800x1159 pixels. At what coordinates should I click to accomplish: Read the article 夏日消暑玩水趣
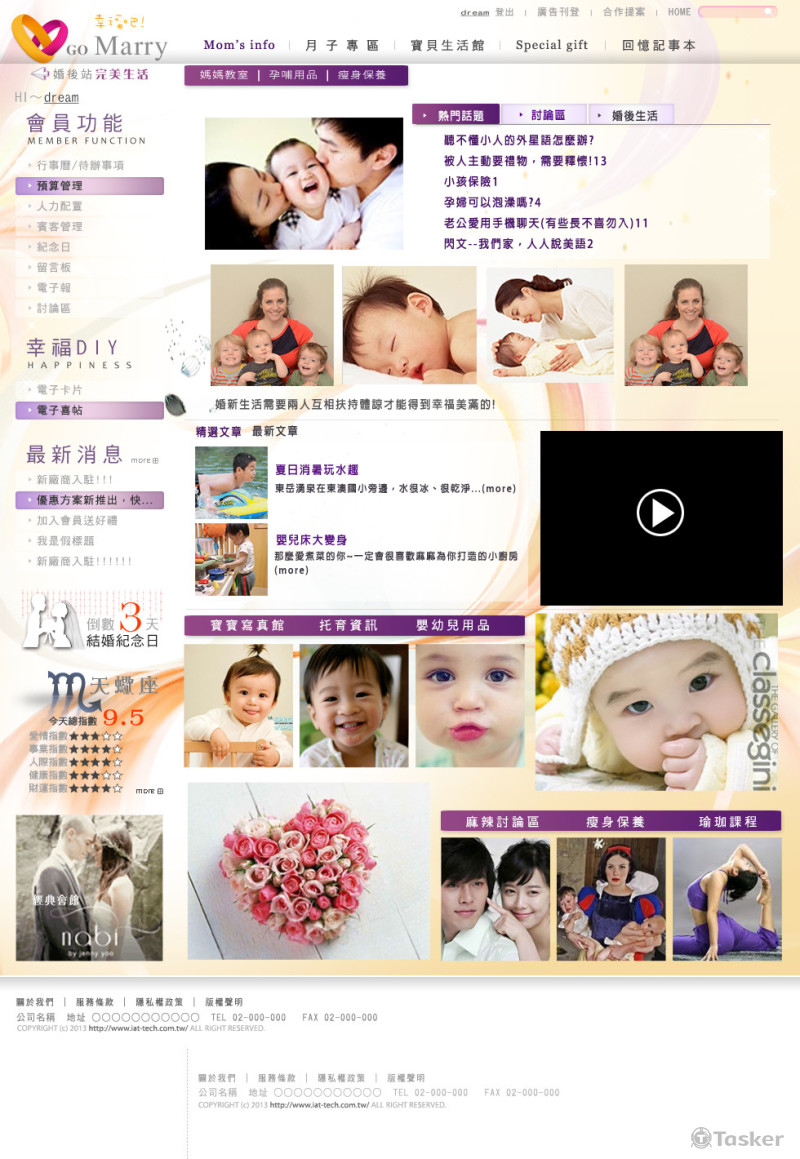pos(316,470)
